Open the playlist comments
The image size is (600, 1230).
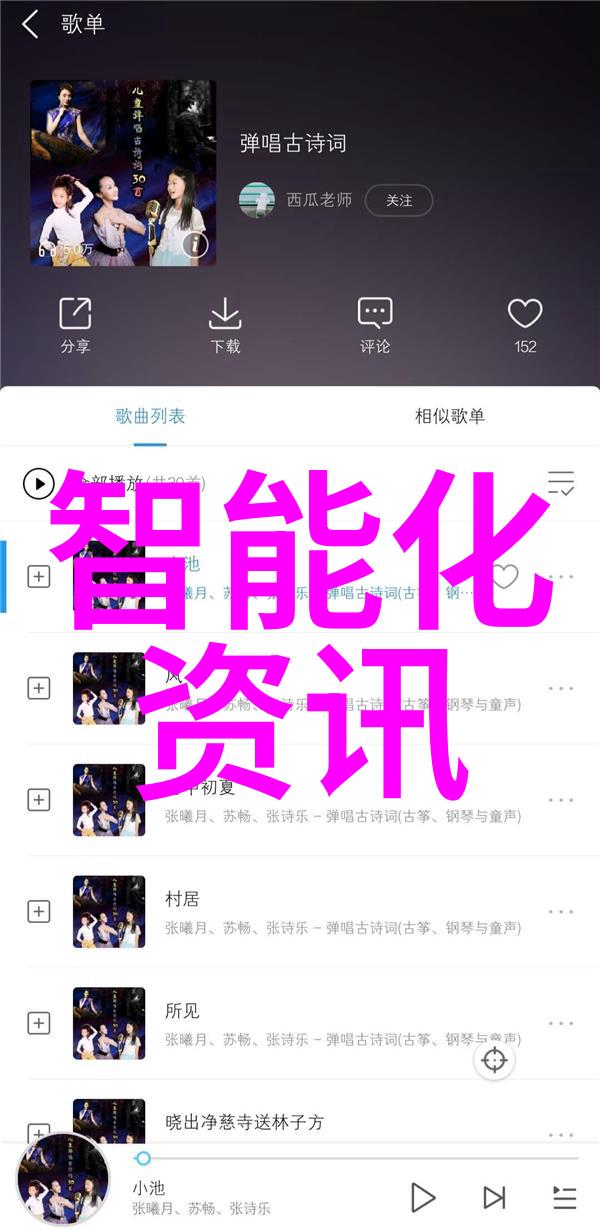click(375, 325)
